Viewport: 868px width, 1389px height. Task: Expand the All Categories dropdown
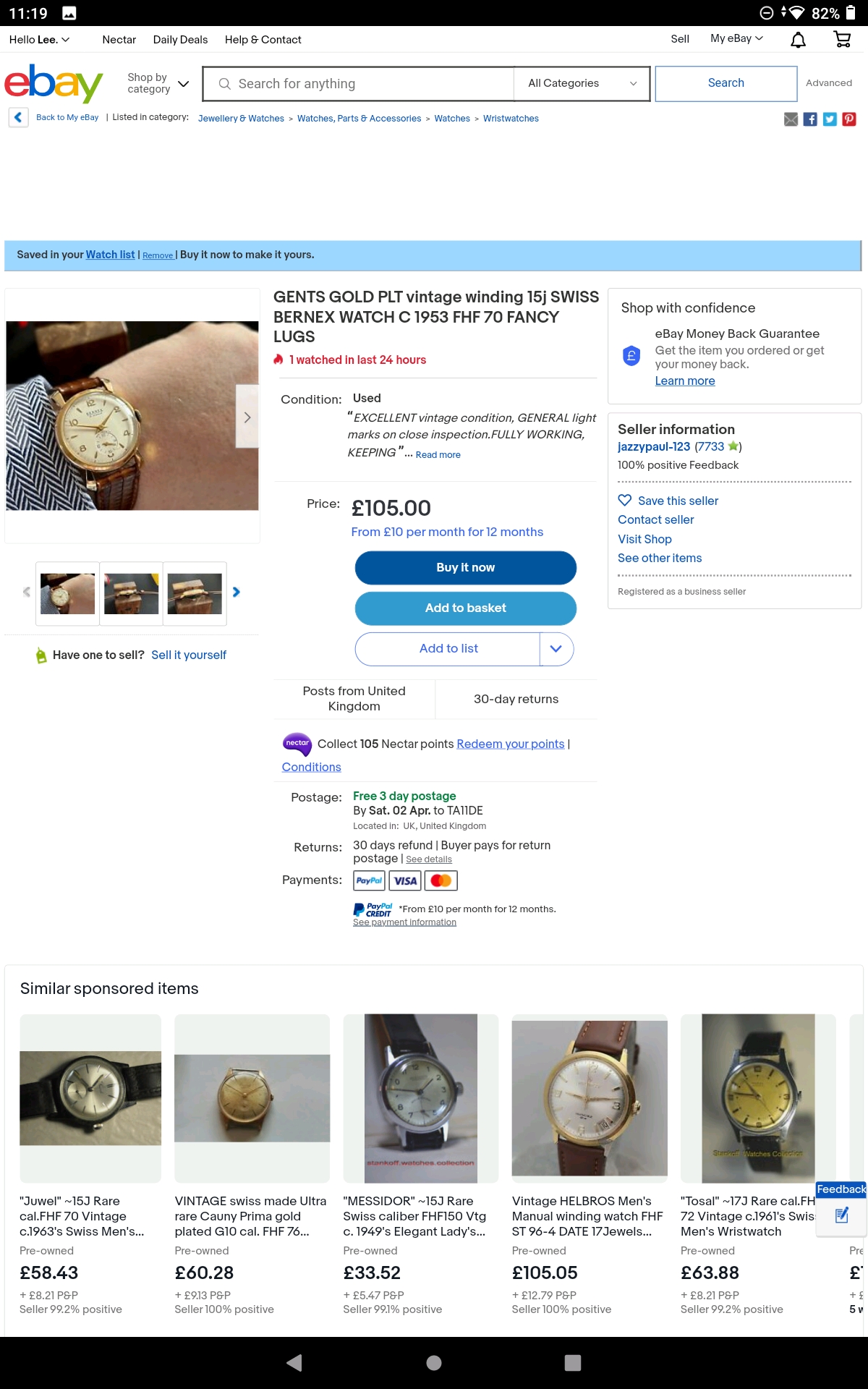[582, 84]
